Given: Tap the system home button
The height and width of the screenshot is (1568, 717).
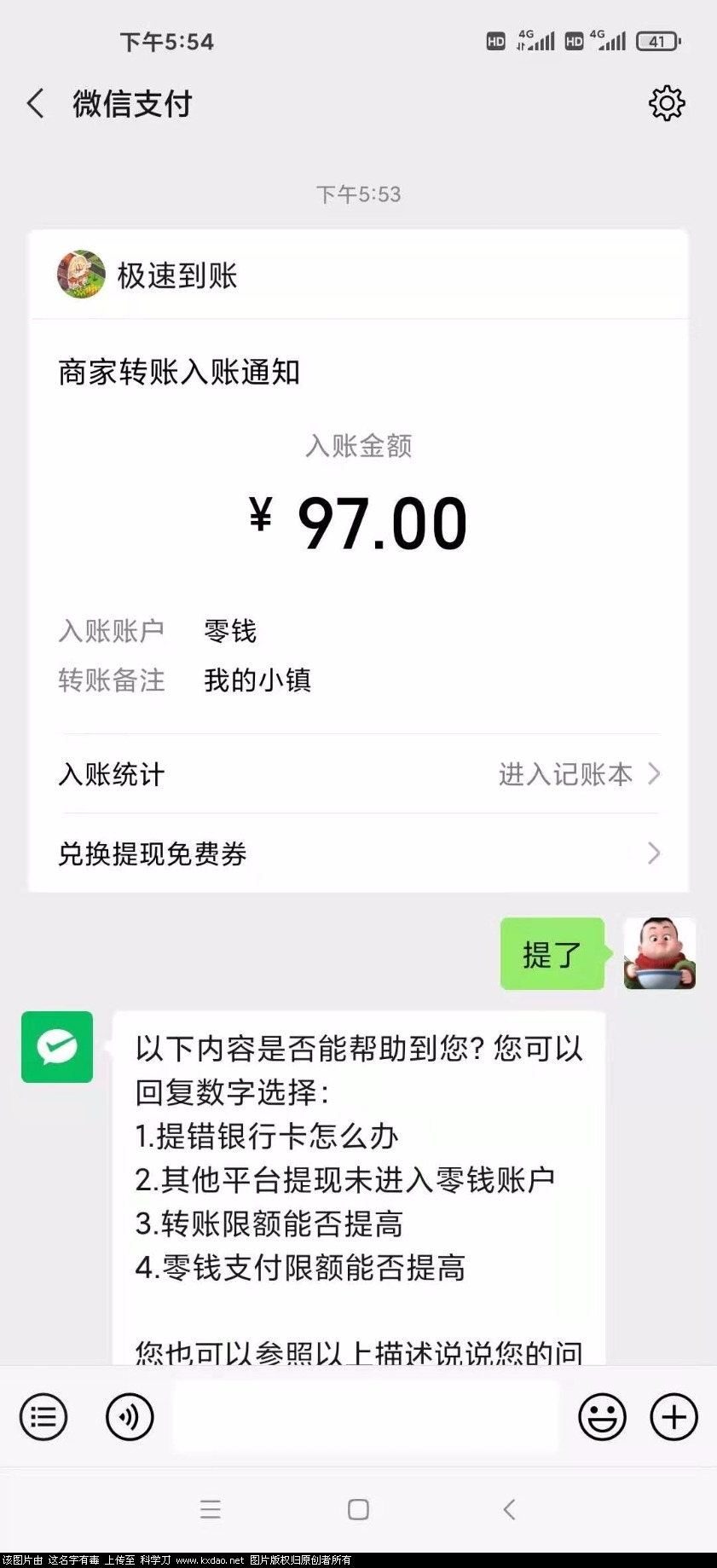Looking at the screenshot, I should click(x=358, y=1509).
